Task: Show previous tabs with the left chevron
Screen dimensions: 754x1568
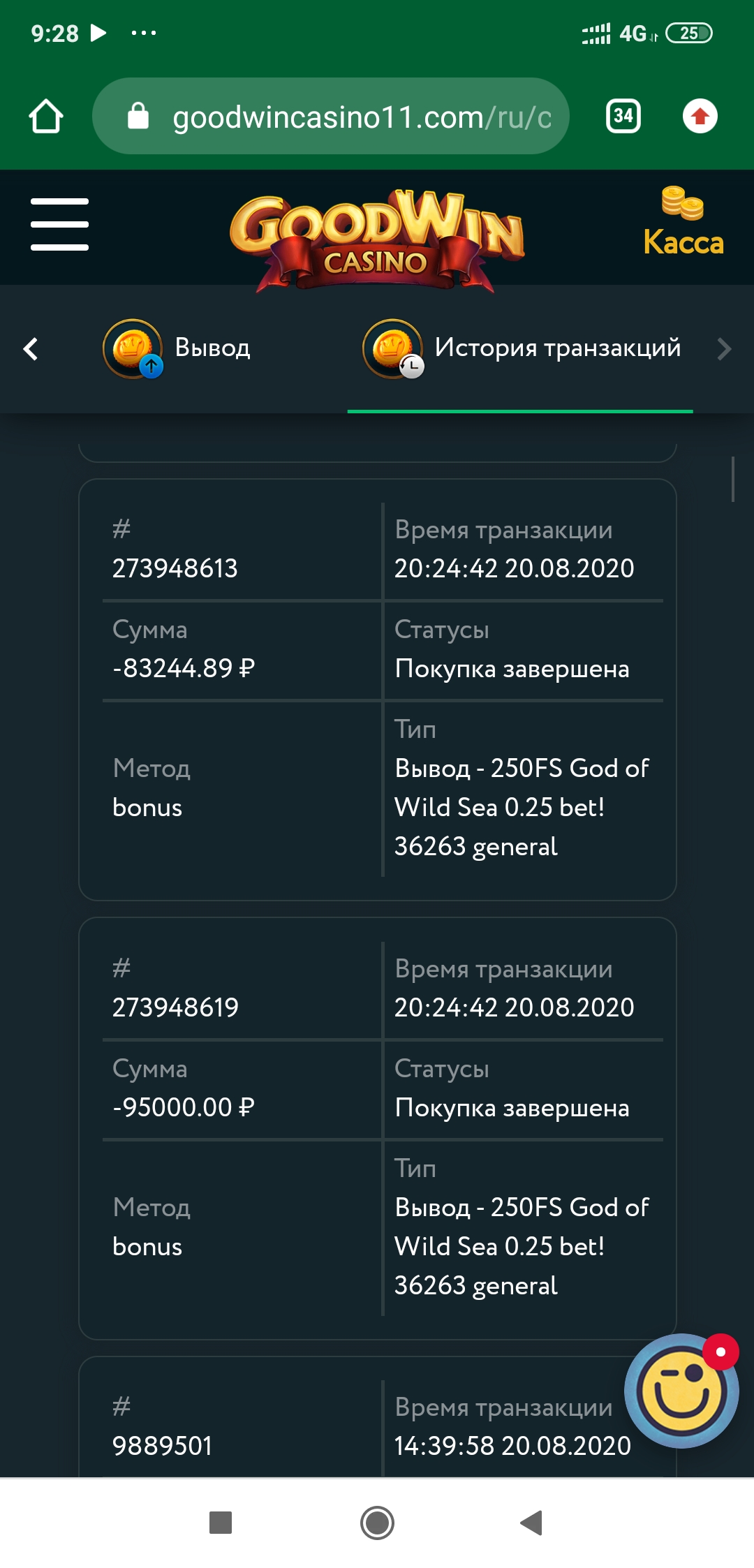Action: 31,348
